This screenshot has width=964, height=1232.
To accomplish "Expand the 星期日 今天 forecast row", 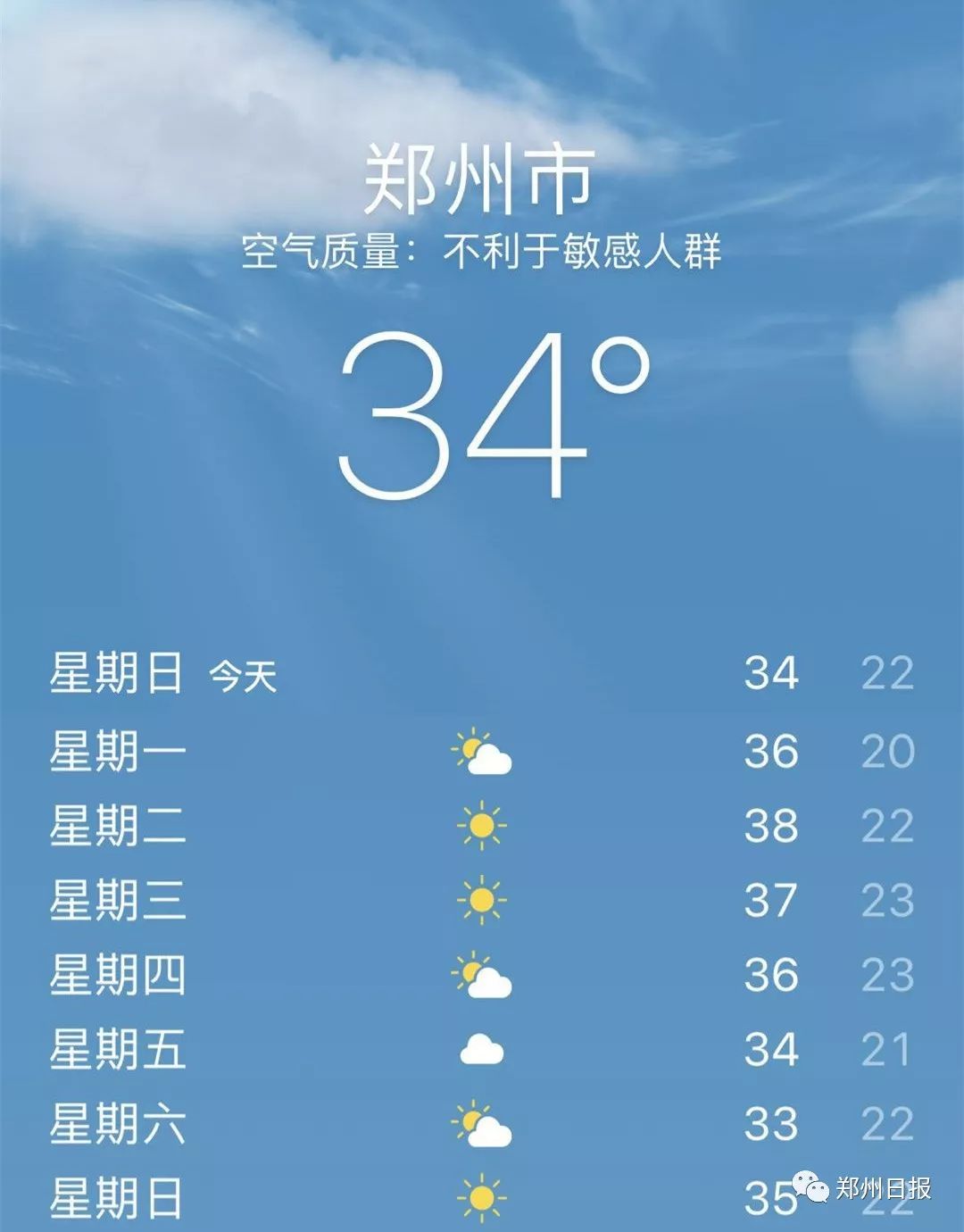I will pyautogui.click(x=357, y=677).
